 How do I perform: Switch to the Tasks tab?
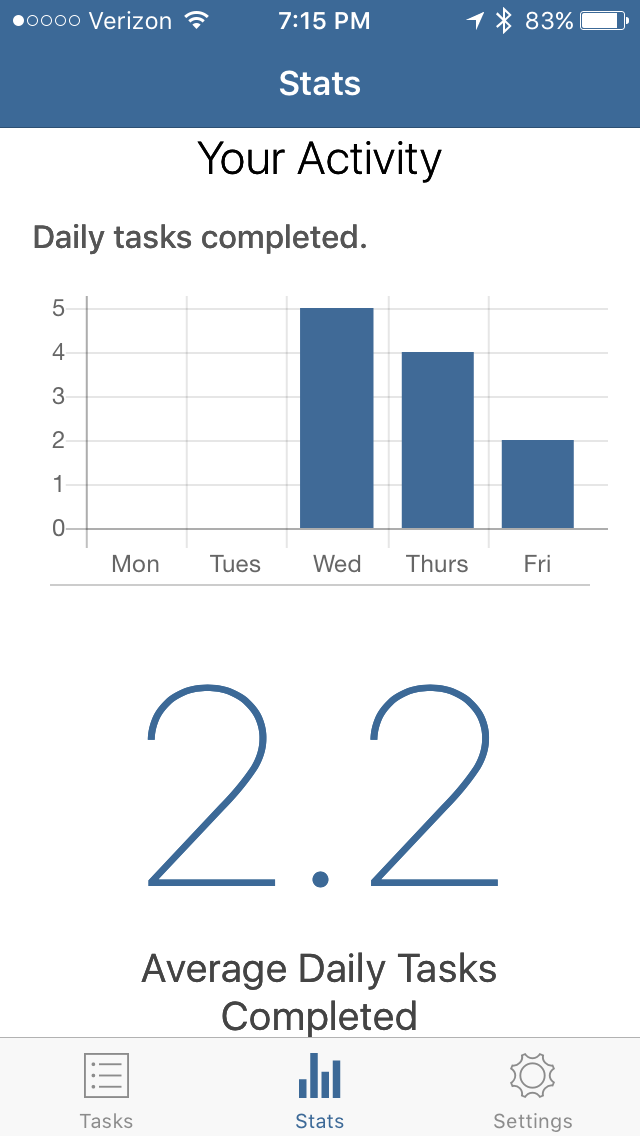tap(106, 1089)
